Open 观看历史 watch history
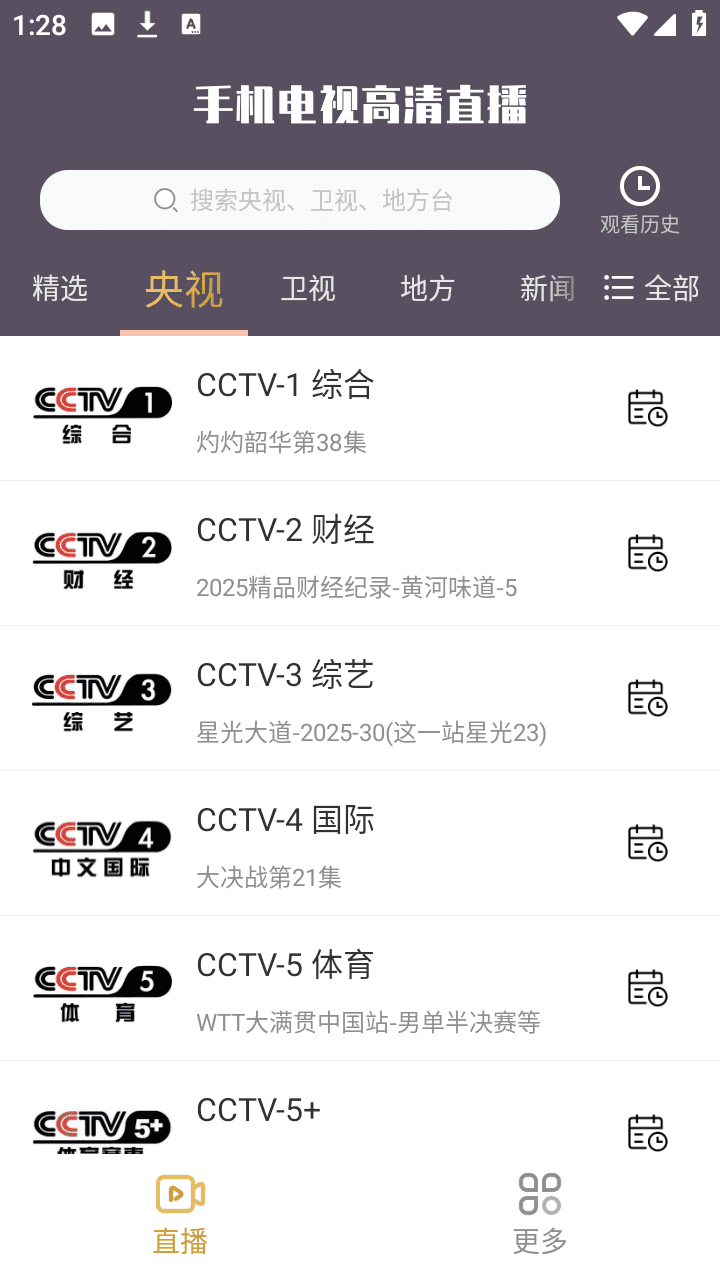 click(640, 201)
